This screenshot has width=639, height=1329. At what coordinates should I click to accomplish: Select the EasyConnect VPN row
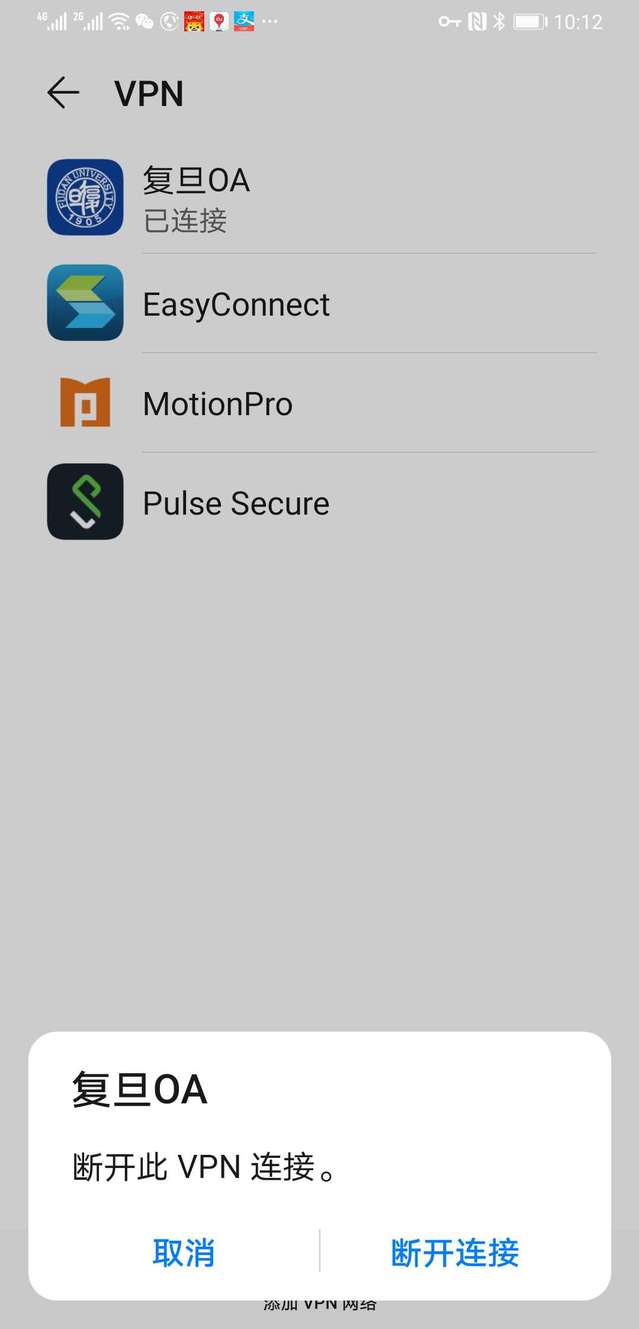(320, 303)
